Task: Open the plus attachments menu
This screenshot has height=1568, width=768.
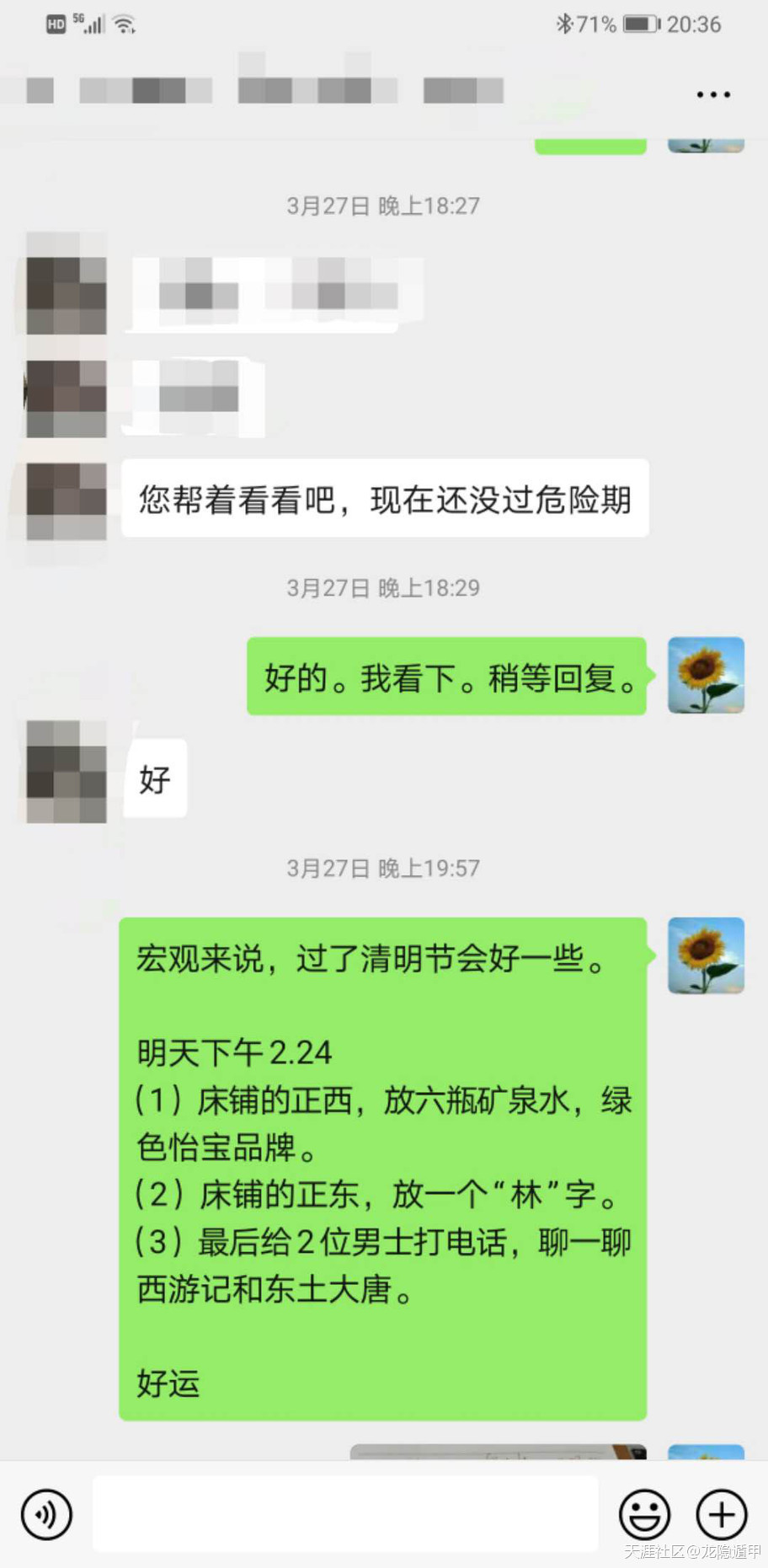Action: tap(722, 1514)
